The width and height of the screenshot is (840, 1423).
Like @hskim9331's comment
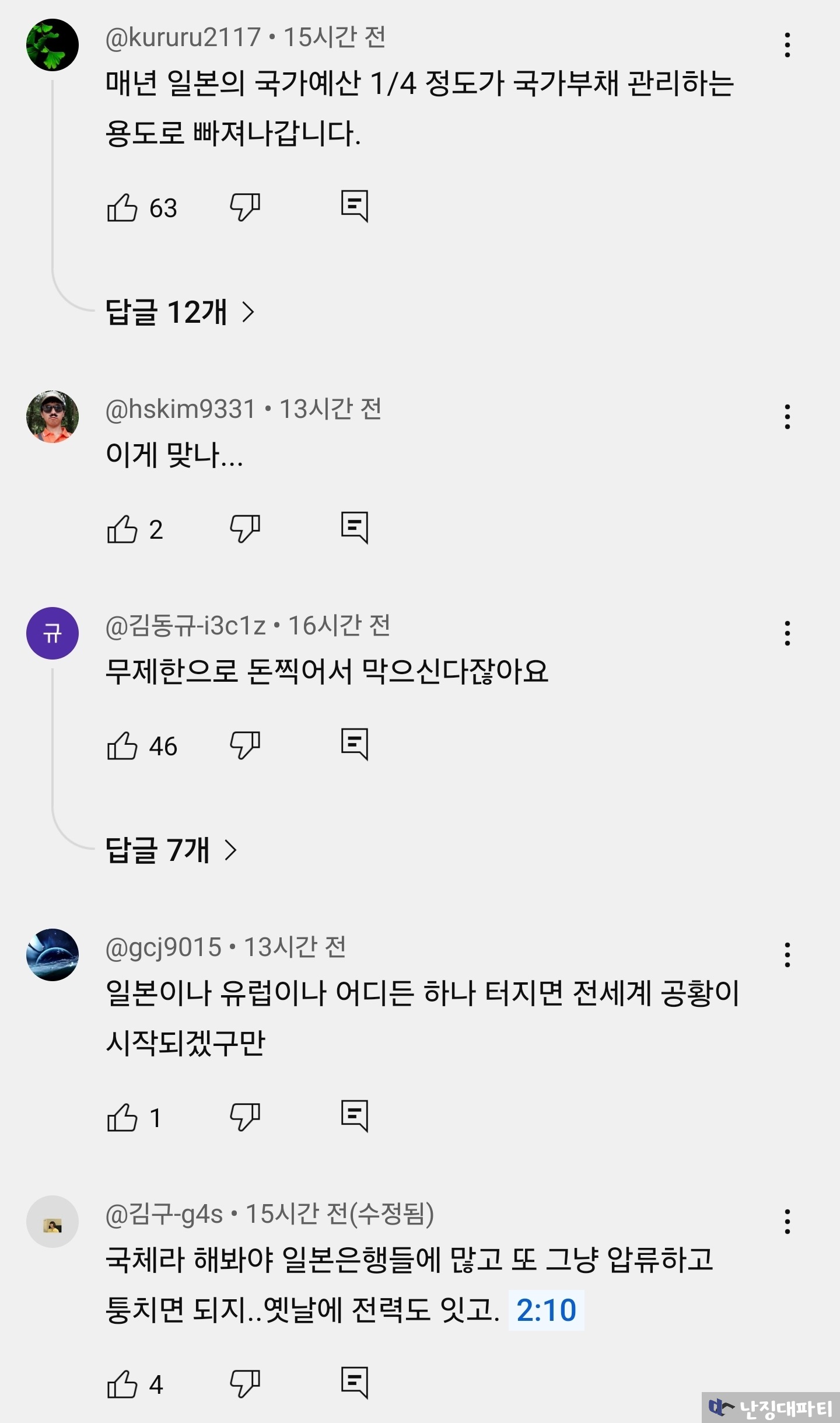click(x=123, y=529)
